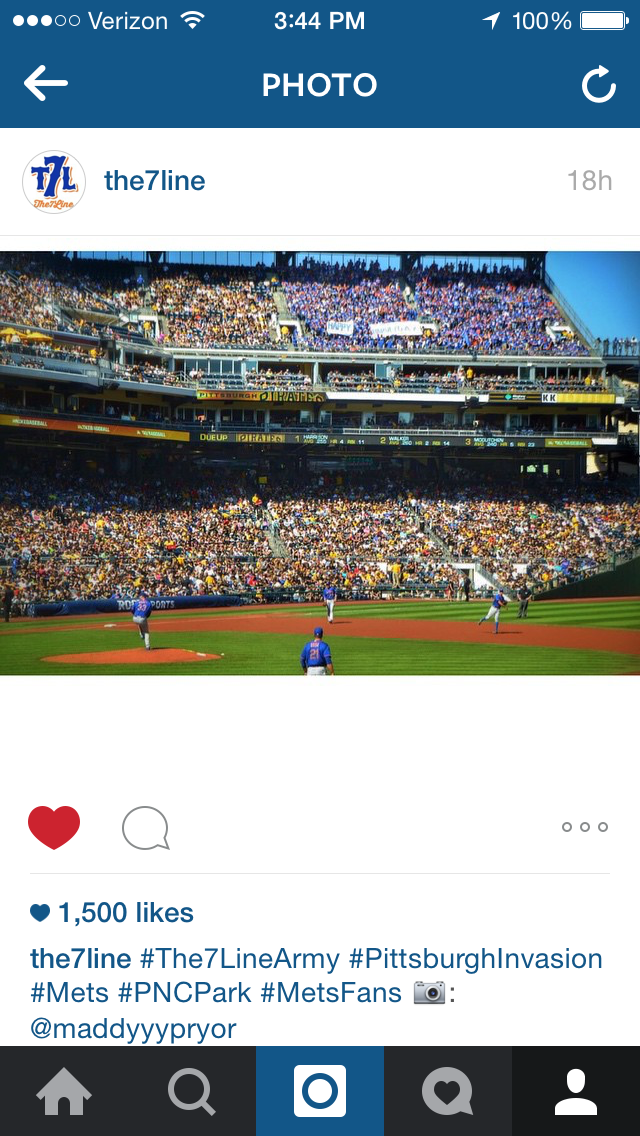Refresh the photo page
Screen dimensions: 640x1136
pyautogui.click(x=598, y=86)
